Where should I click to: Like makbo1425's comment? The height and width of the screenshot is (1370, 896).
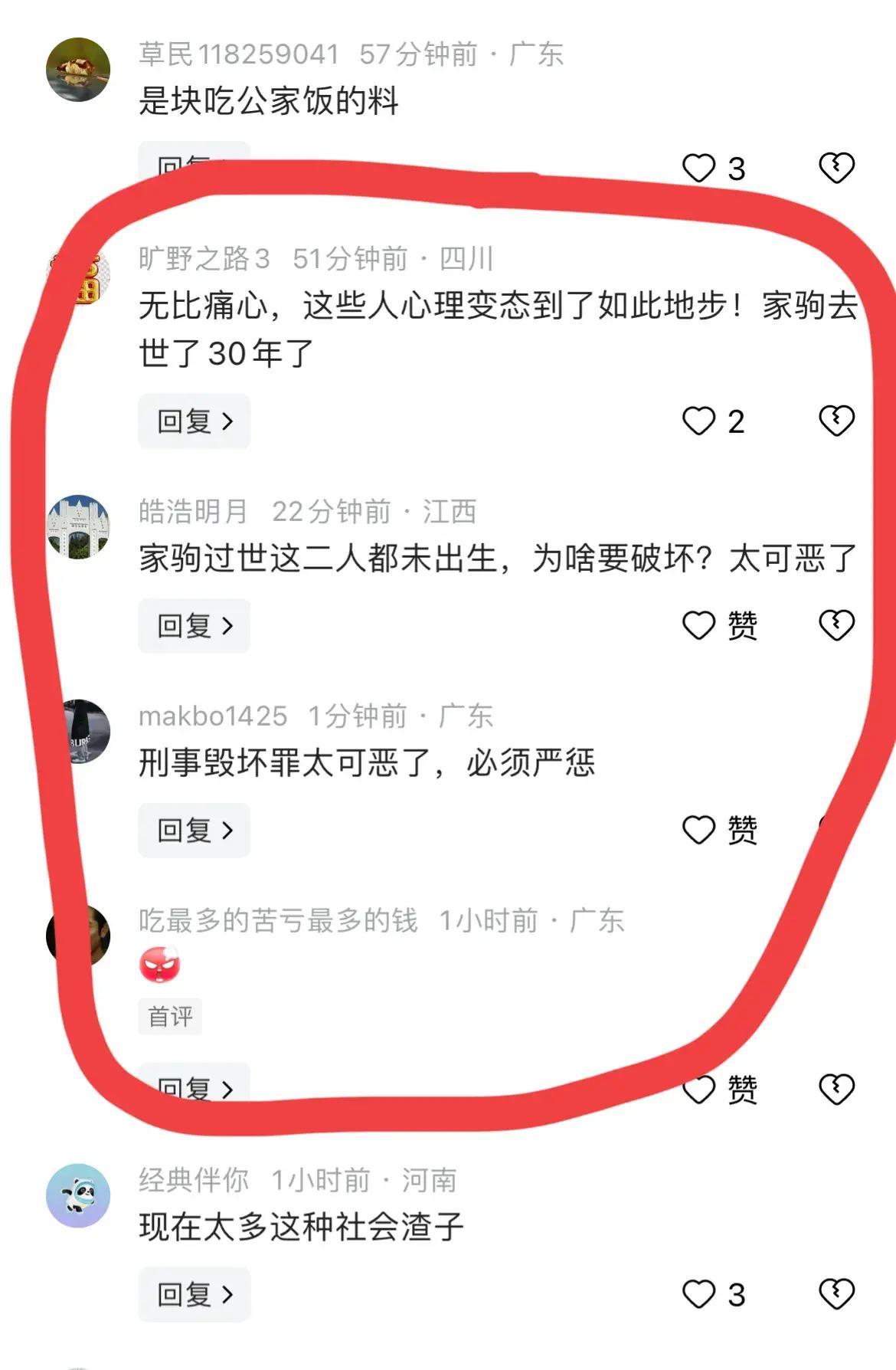[698, 830]
